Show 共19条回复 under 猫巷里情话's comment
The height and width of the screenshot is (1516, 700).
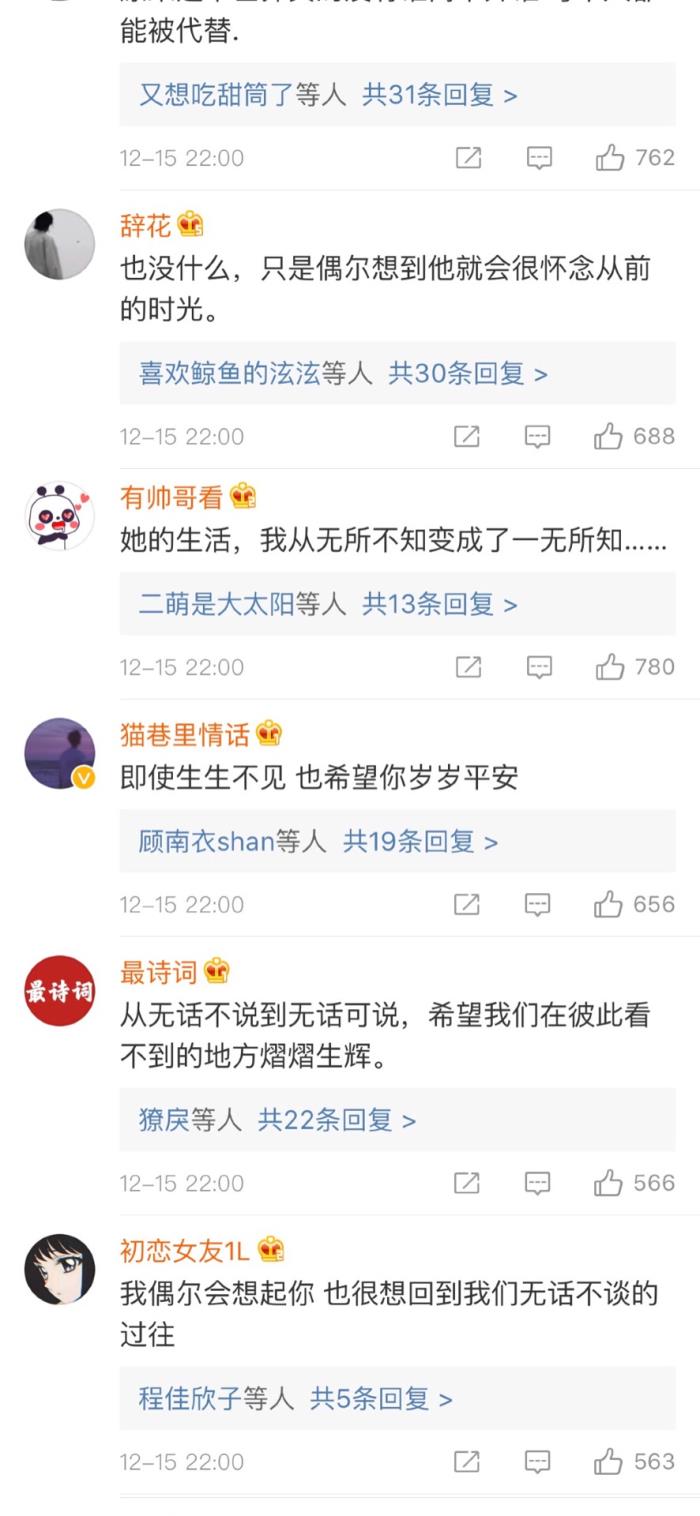click(x=420, y=842)
